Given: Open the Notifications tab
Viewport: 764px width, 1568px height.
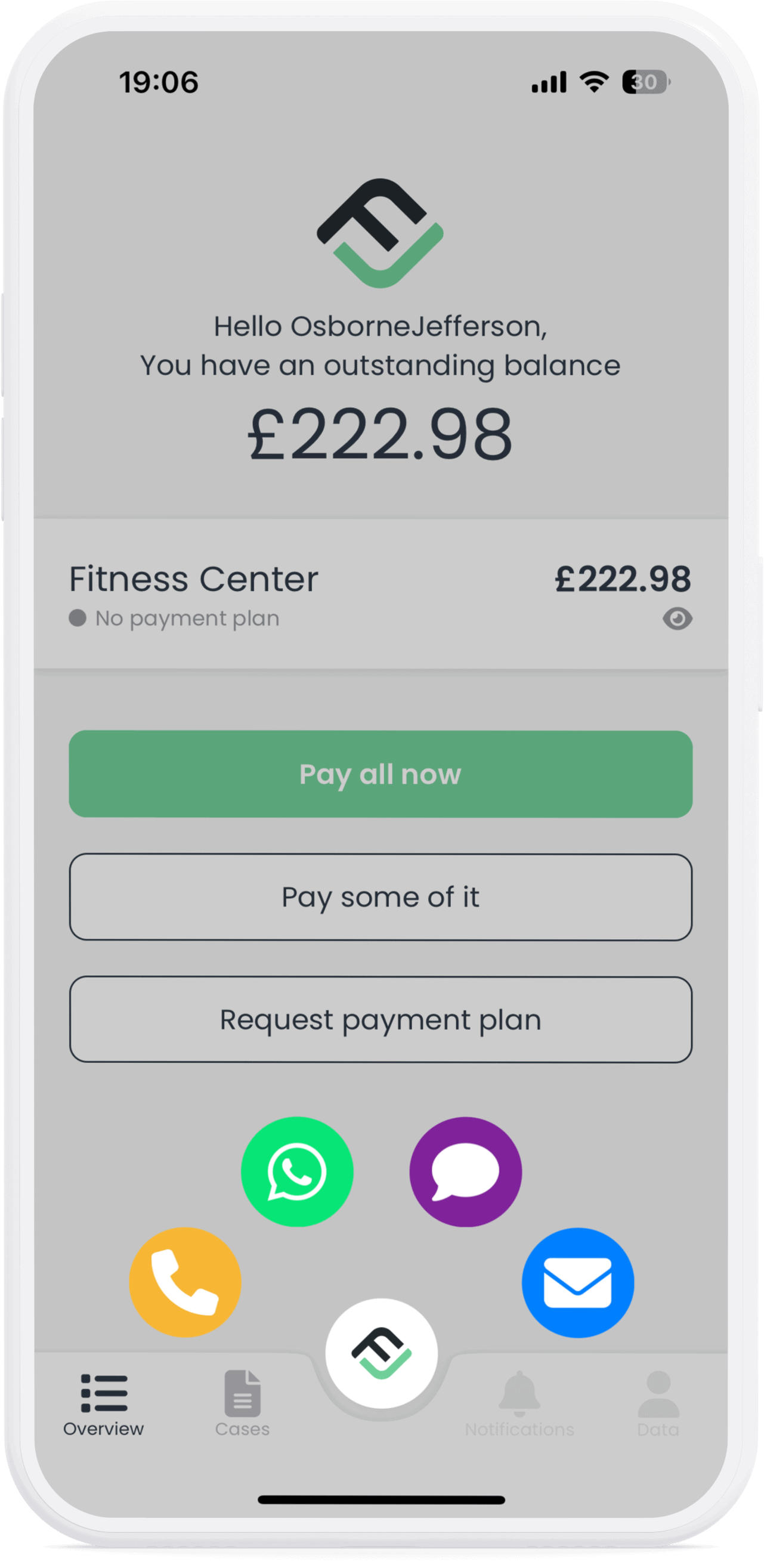Looking at the screenshot, I should pyautogui.click(x=519, y=1403).
